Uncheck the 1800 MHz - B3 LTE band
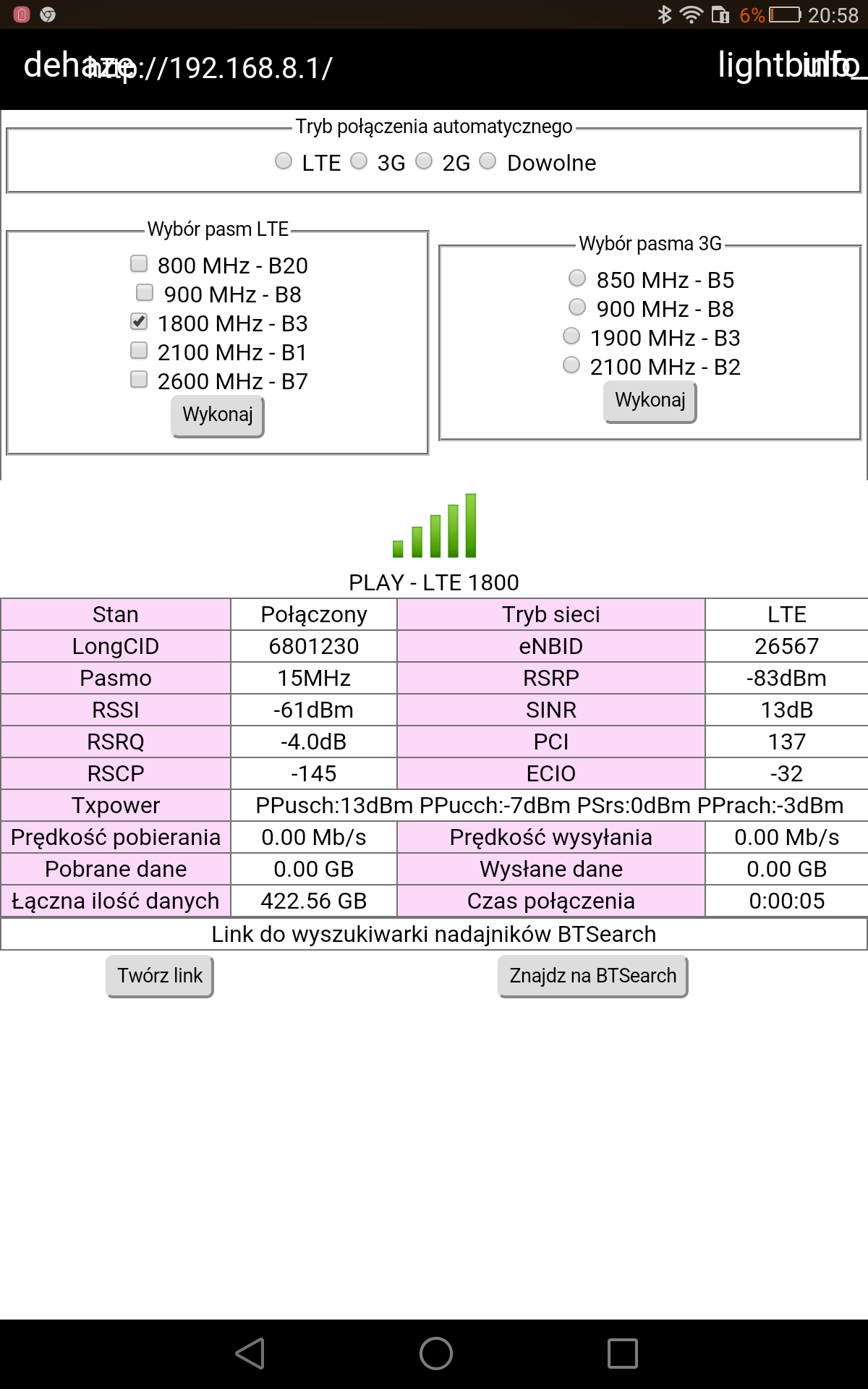Image resolution: width=868 pixels, height=1389 pixels. [x=139, y=321]
